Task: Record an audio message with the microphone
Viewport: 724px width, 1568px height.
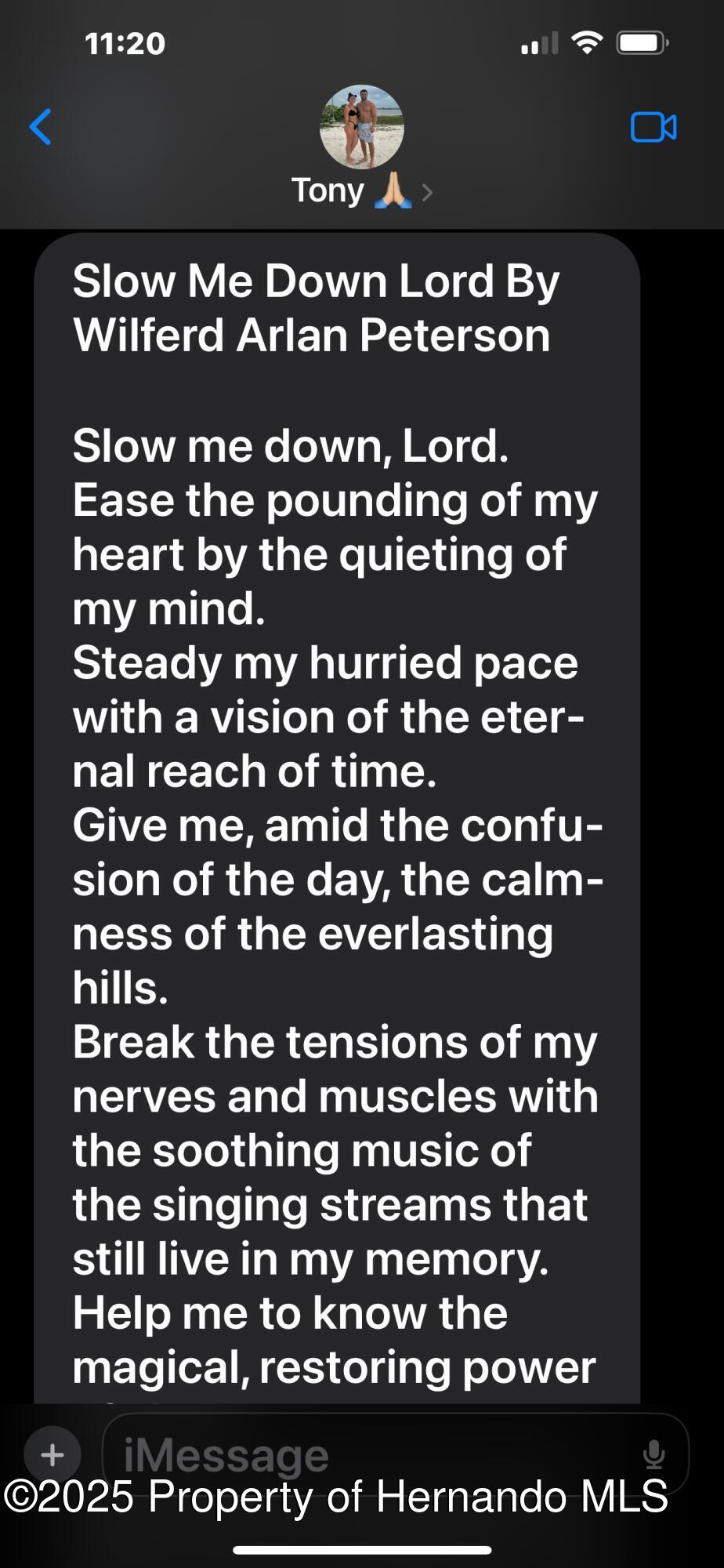Action: pyautogui.click(x=653, y=1454)
